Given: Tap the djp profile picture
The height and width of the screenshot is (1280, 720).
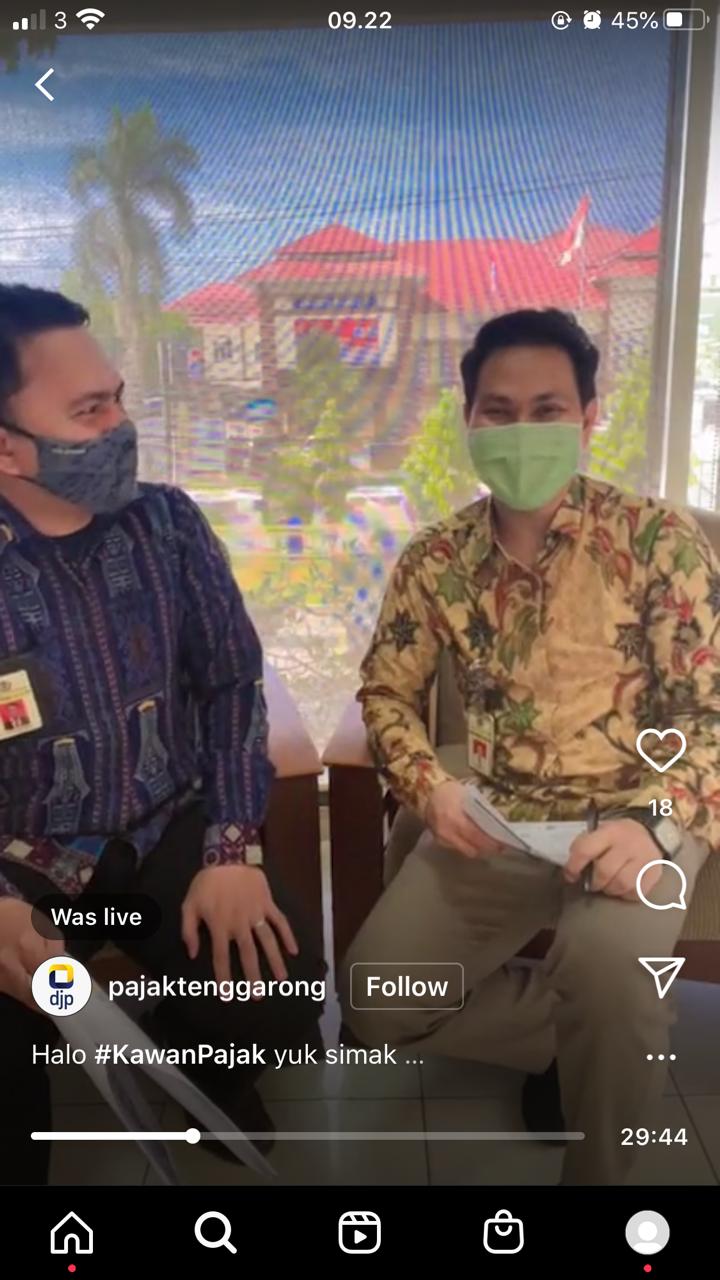Looking at the screenshot, I should (61, 986).
